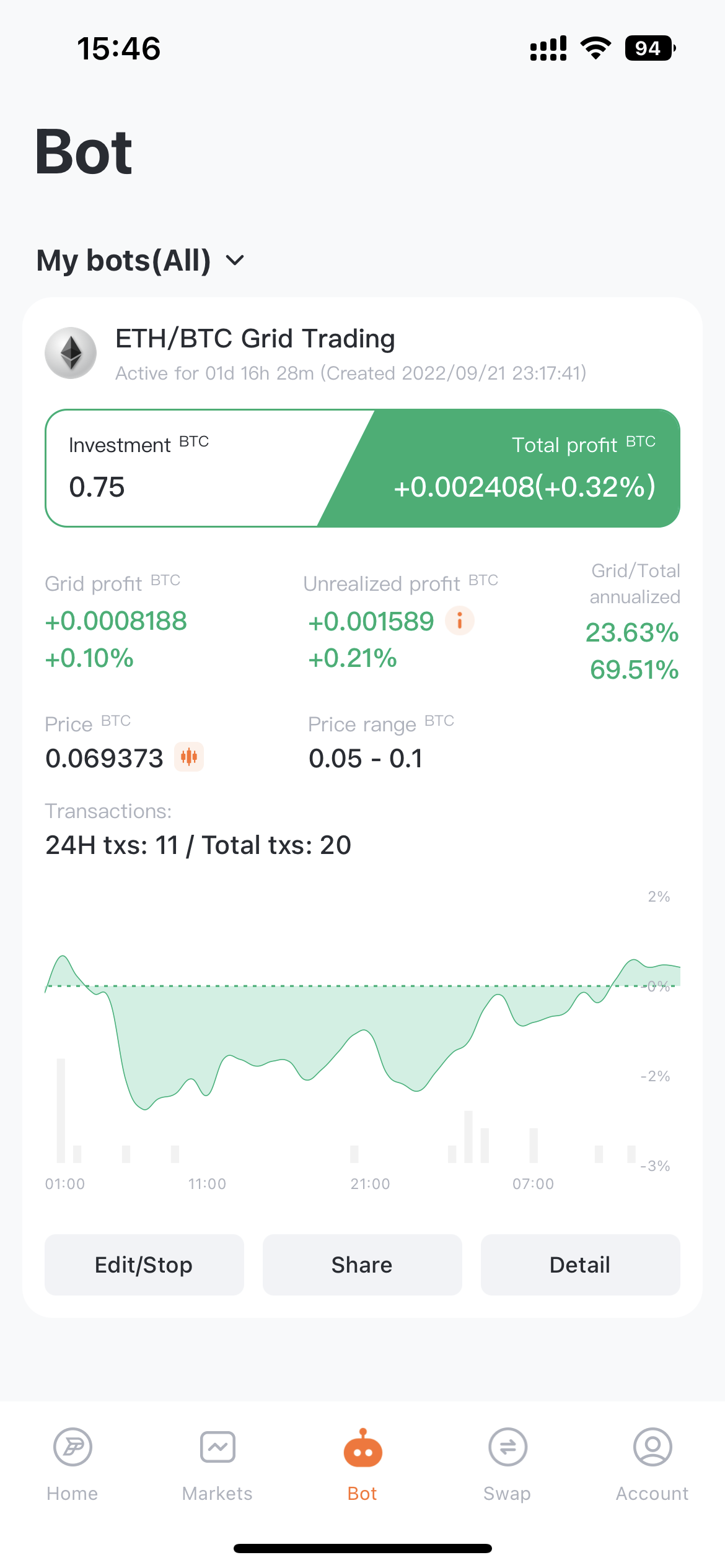Tap the info icon beside Unrealized profit

pos(459,621)
